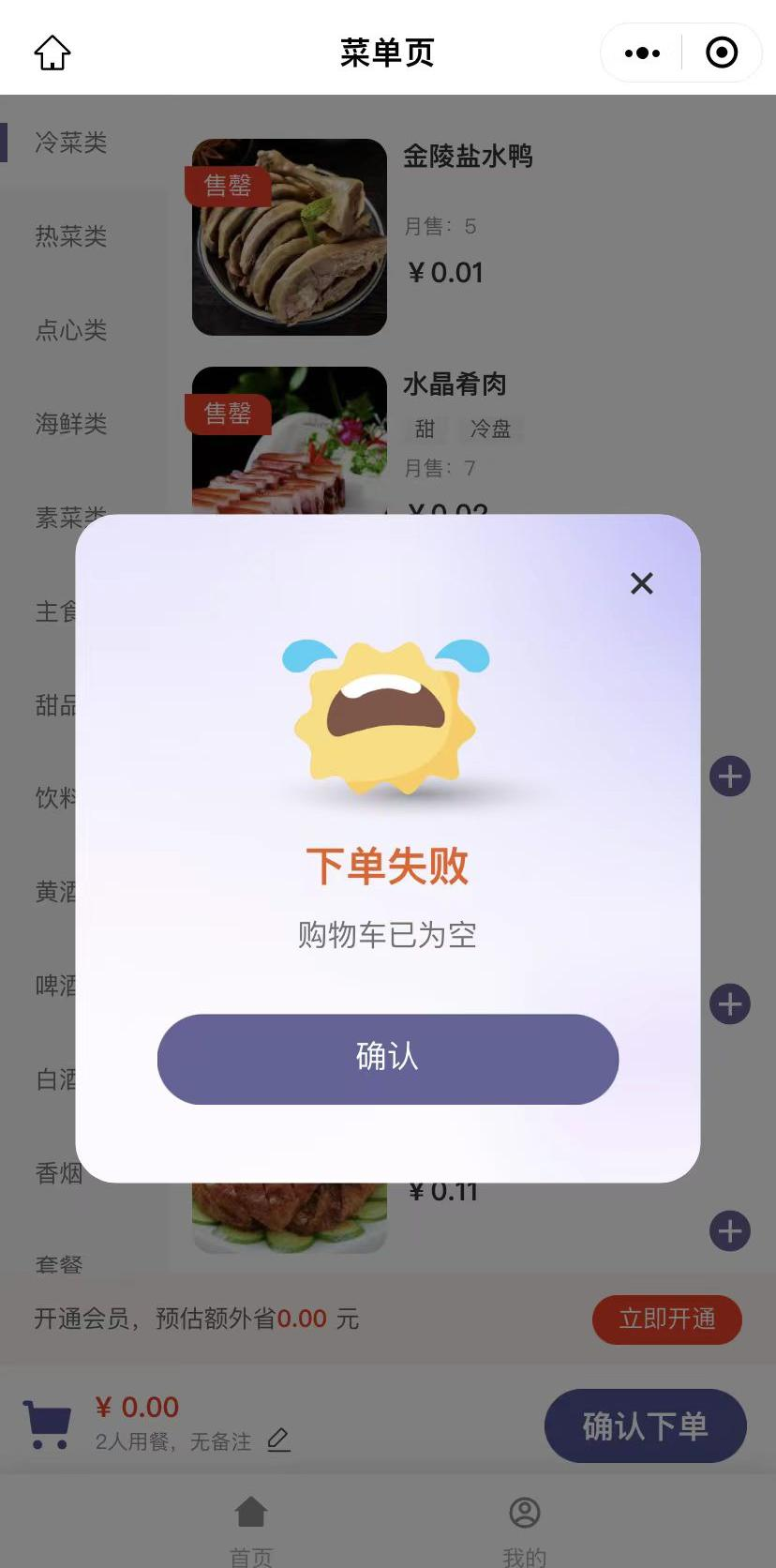Open the shopping cart icon
The height and width of the screenshot is (1568, 776).
pyautogui.click(x=47, y=1425)
